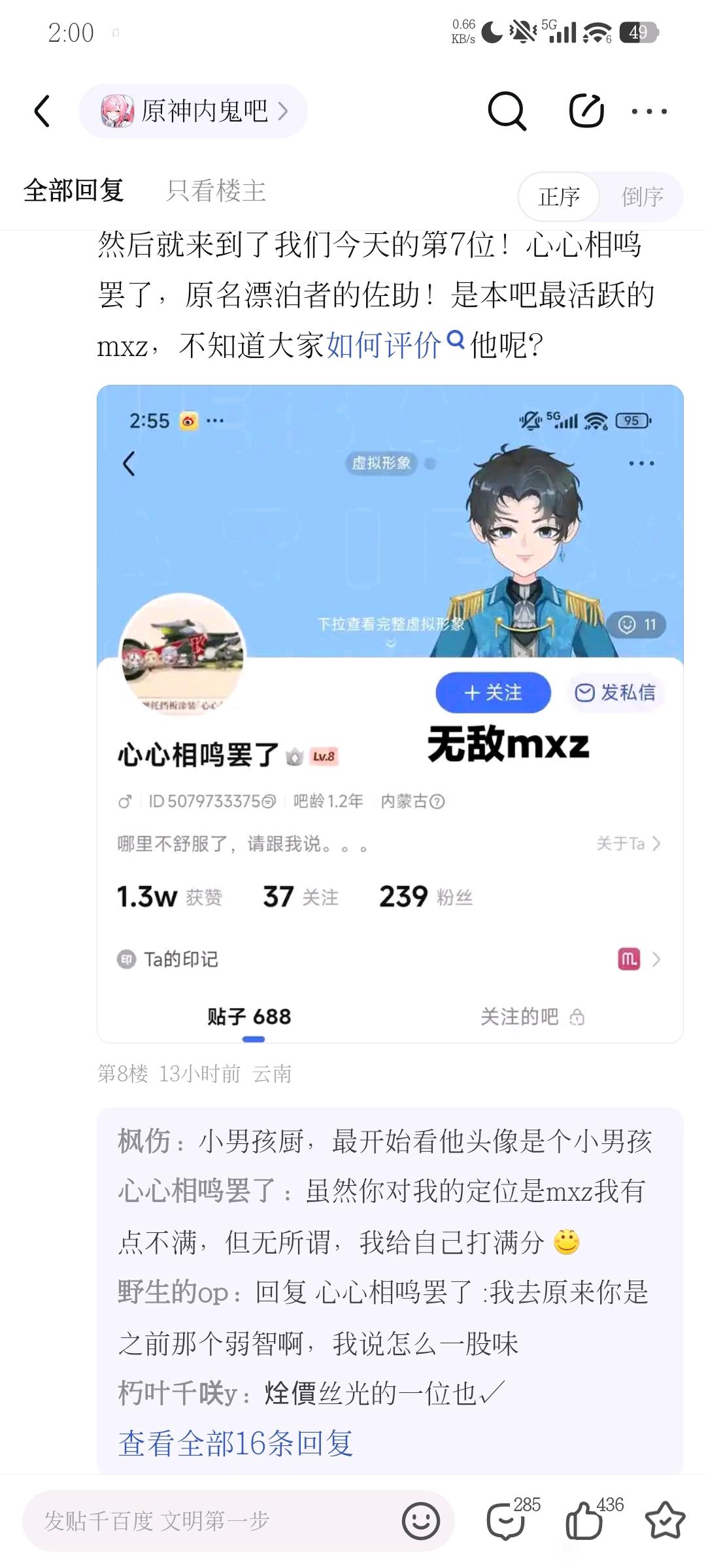Go back with the top-left arrow
706x1568 pixels.
point(42,110)
